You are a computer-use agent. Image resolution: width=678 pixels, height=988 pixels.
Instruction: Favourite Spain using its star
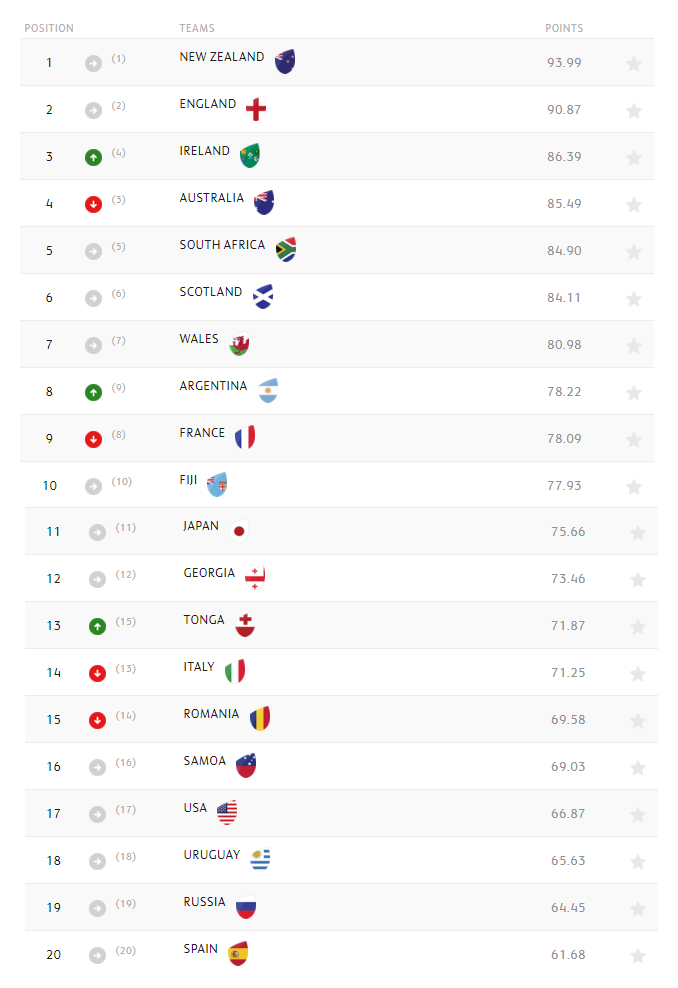pos(637,956)
